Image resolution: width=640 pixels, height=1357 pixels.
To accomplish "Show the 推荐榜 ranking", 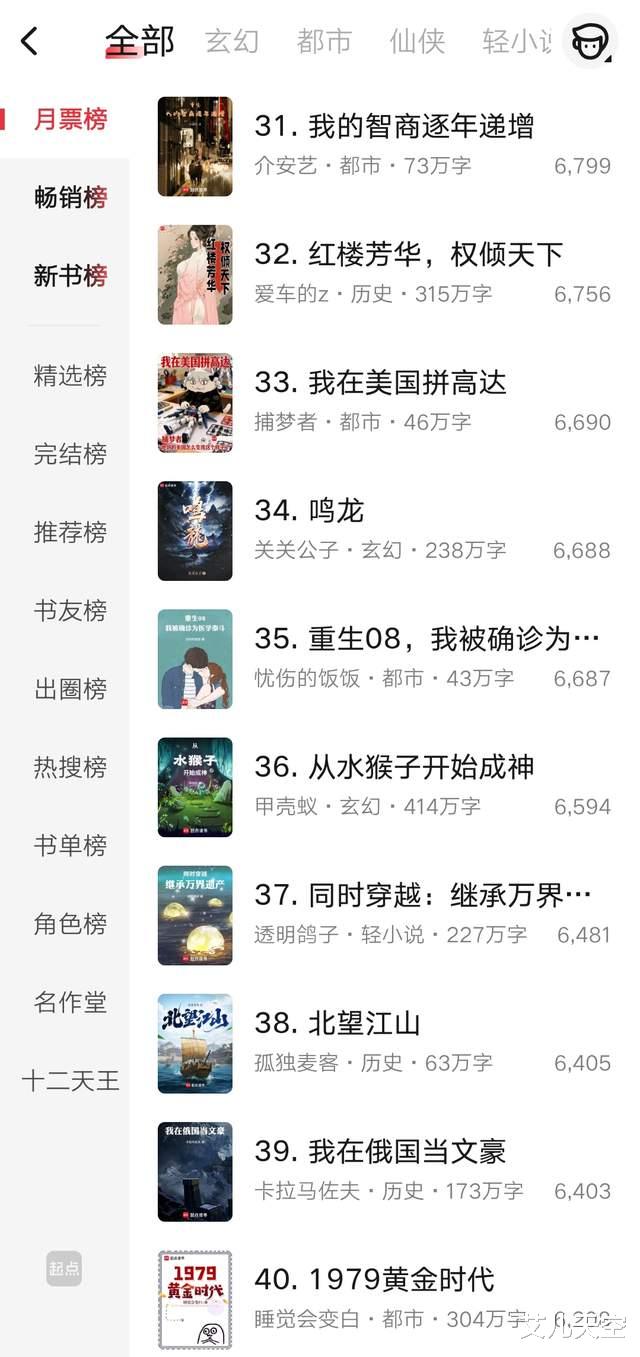I will (70, 532).
